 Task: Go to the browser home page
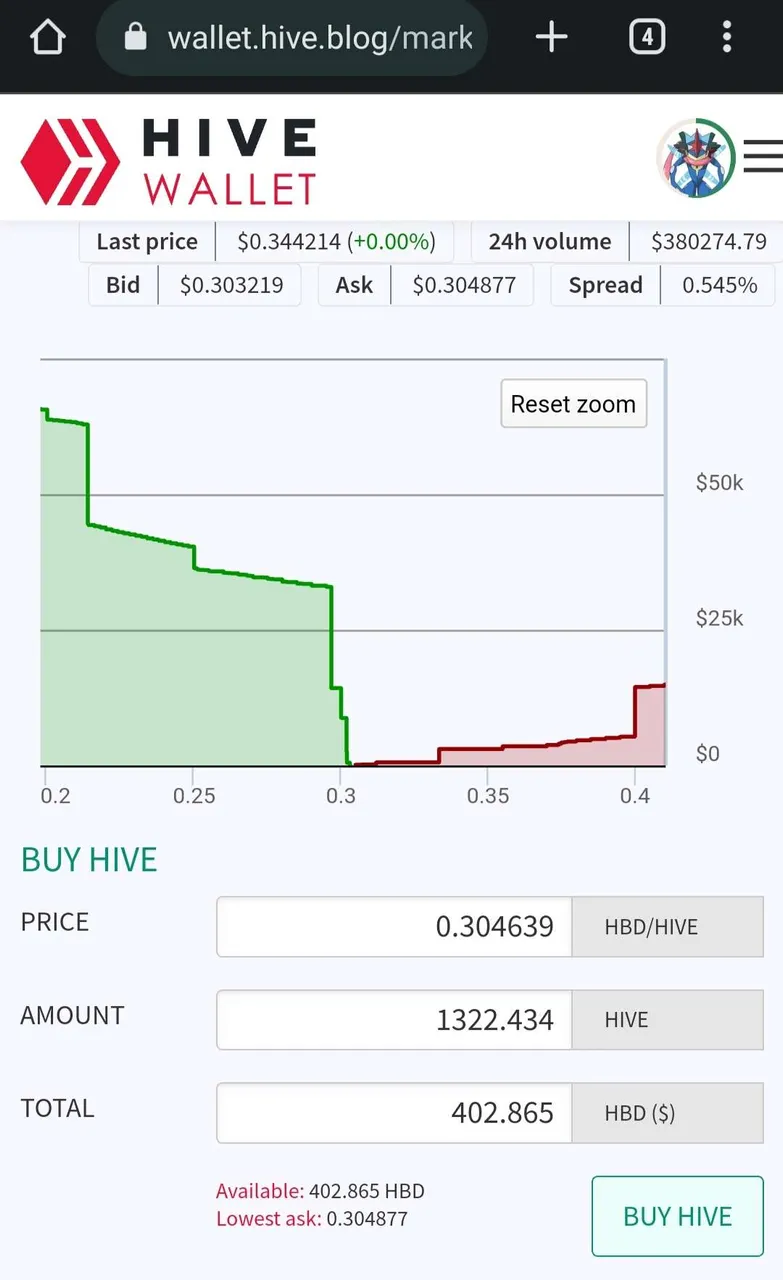(x=47, y=38)
